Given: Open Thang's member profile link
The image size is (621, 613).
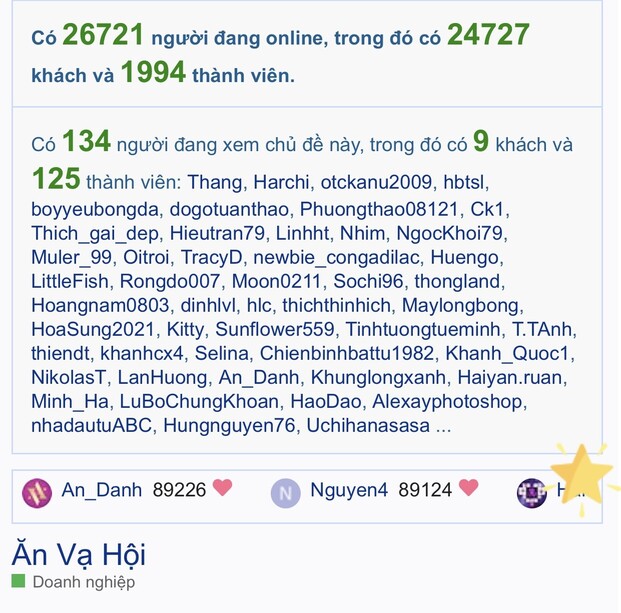Looking at the screenshot, I should click(x=215, y=184).
